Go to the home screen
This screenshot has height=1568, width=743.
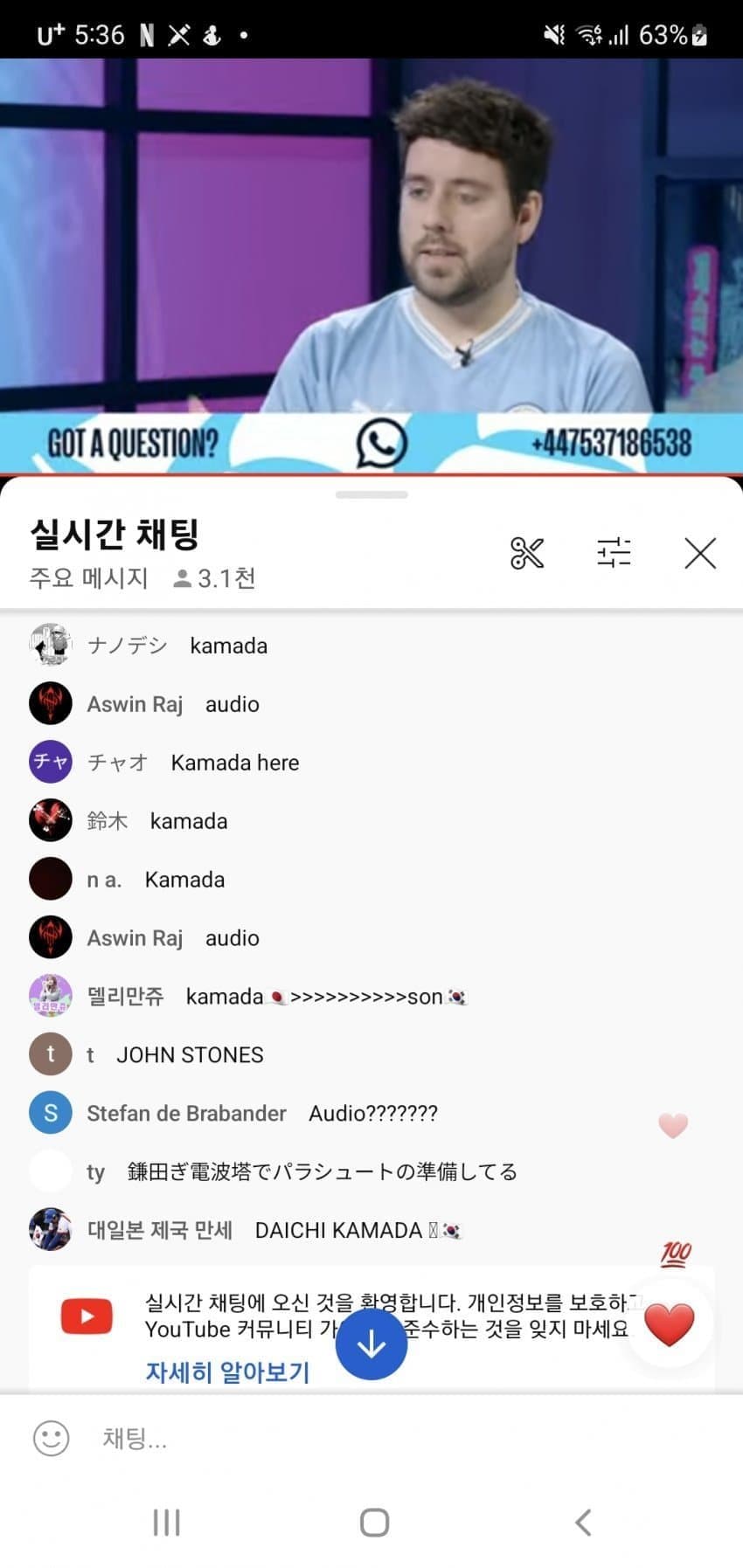[374, 1523]
